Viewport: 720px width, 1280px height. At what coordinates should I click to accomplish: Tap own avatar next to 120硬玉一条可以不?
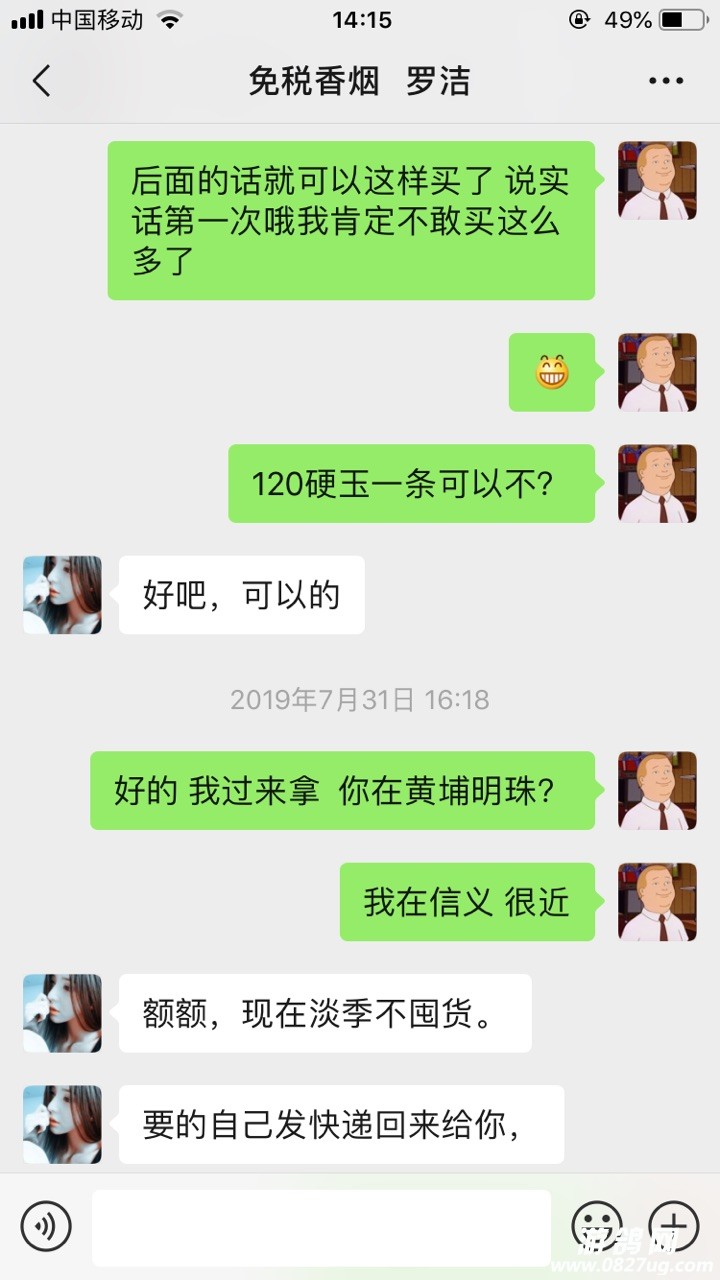657,484
